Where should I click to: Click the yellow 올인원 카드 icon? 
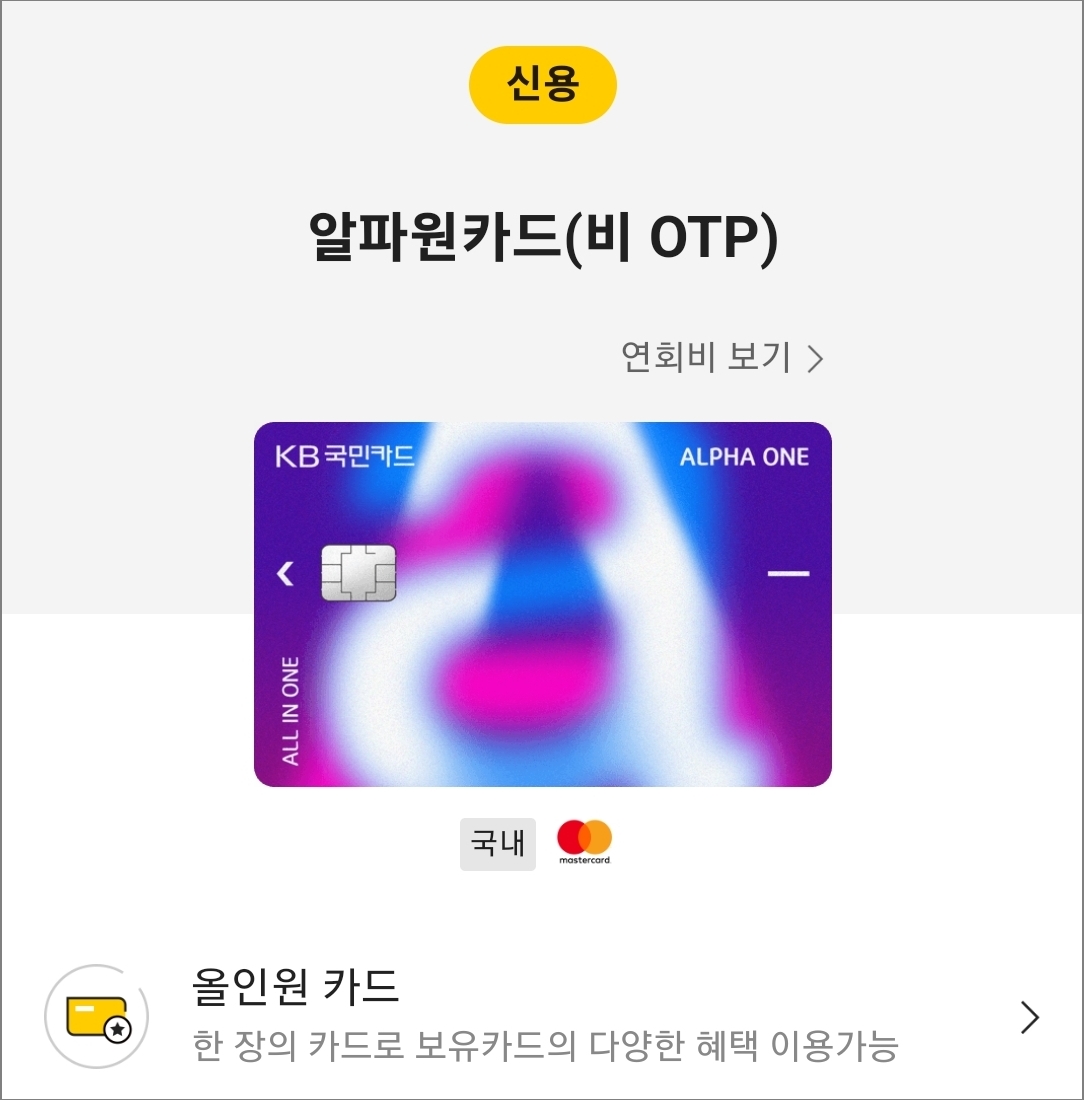95,1016
